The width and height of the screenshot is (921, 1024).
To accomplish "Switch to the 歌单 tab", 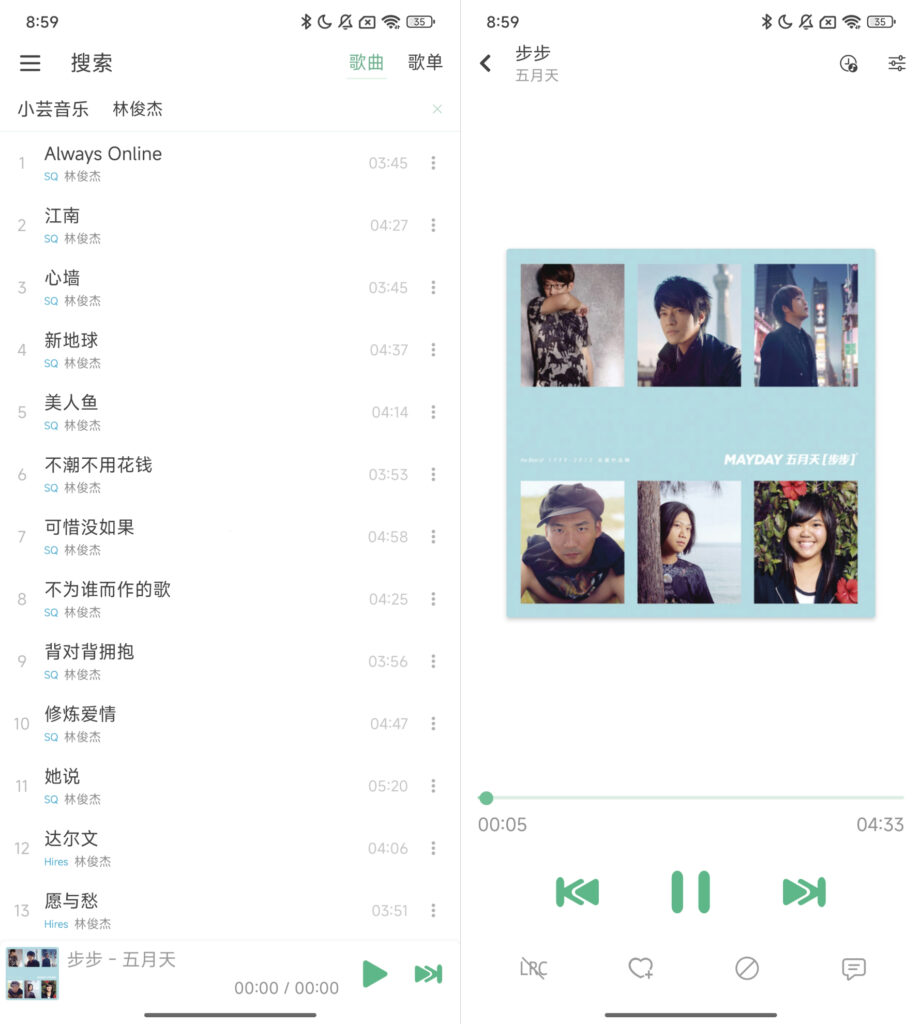I will tap(425, 62).
